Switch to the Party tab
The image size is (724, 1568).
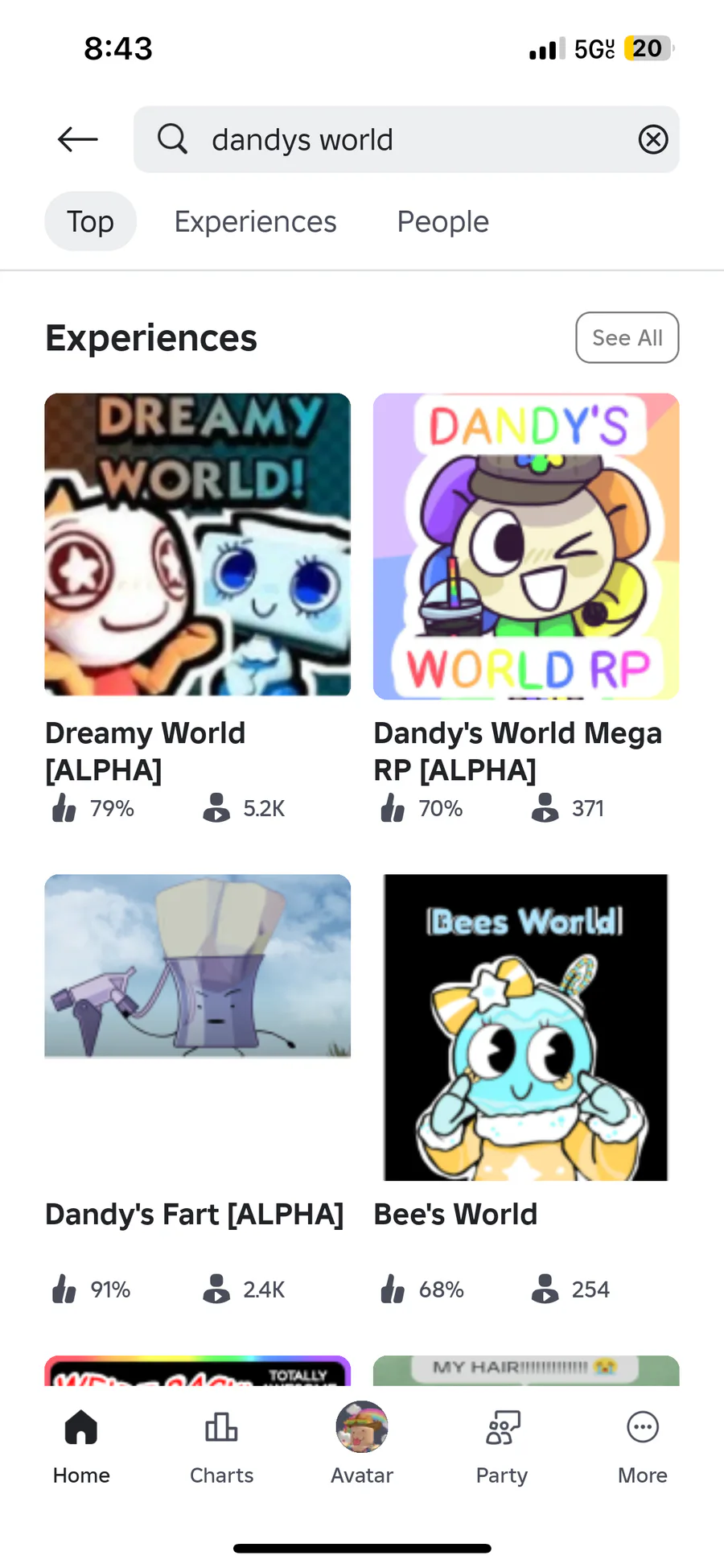tap(502, 1444)
